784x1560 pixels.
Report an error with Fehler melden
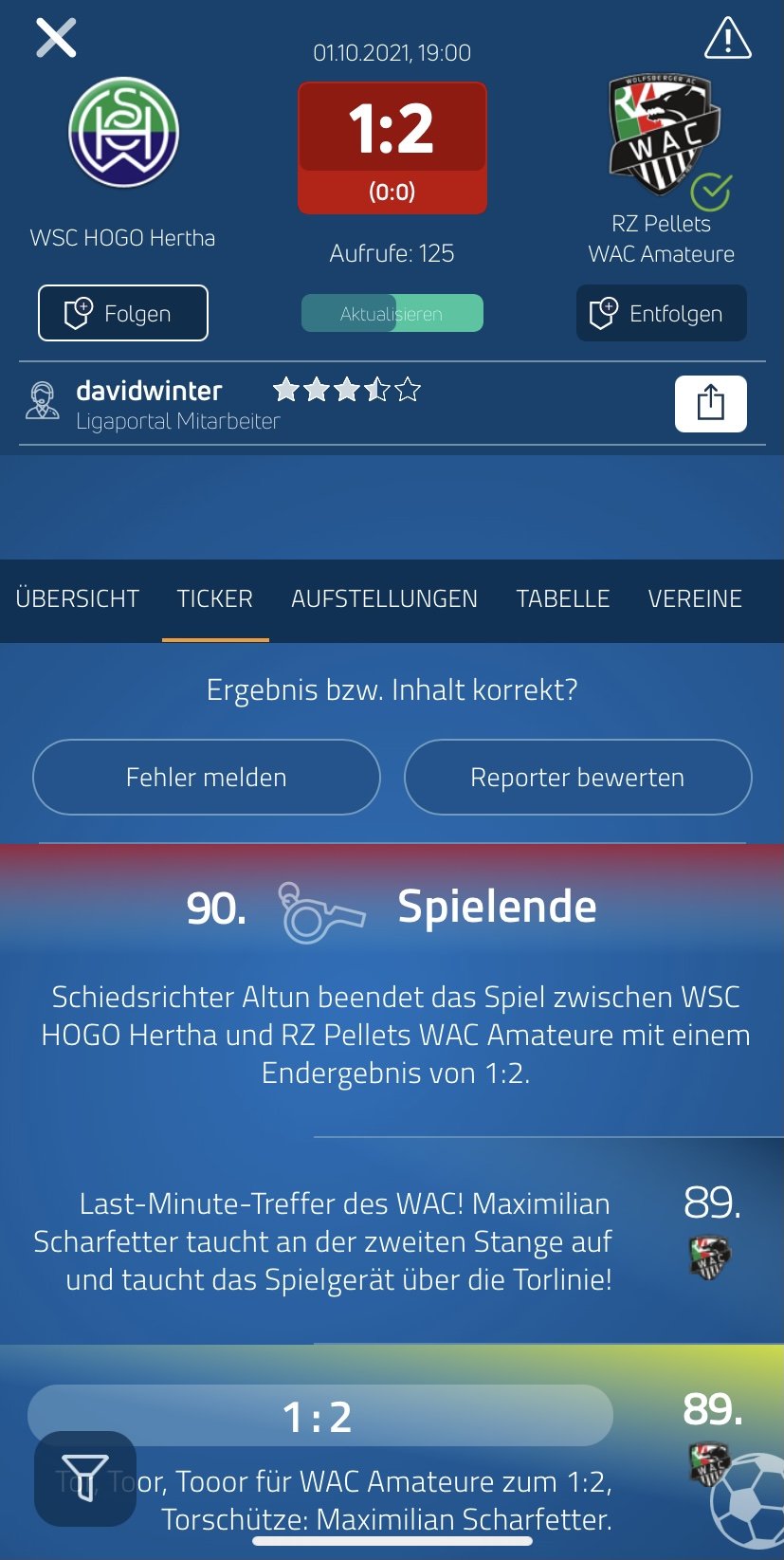click(207, 778)
